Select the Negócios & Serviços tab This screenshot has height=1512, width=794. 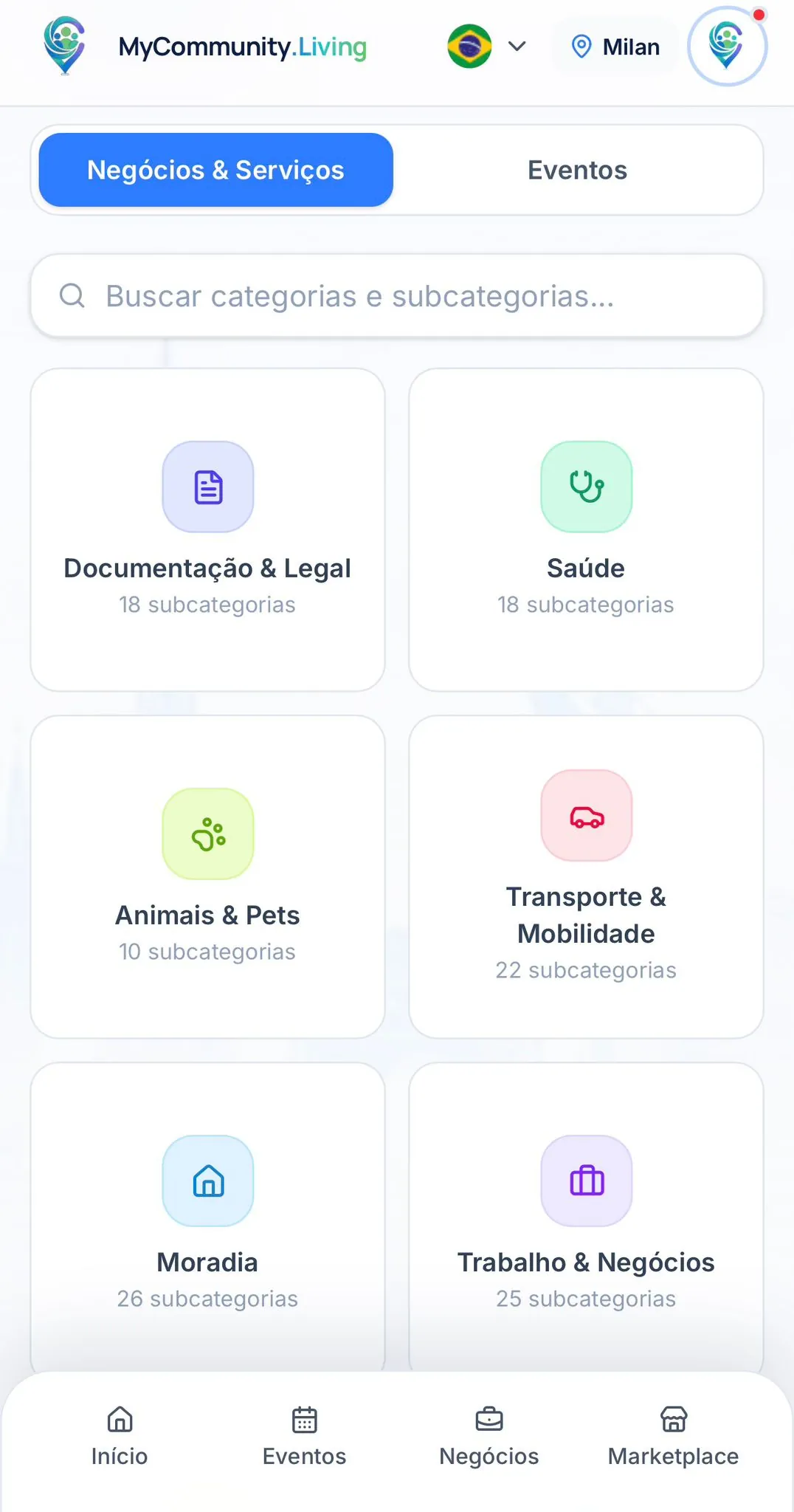(x=215, y=170)
